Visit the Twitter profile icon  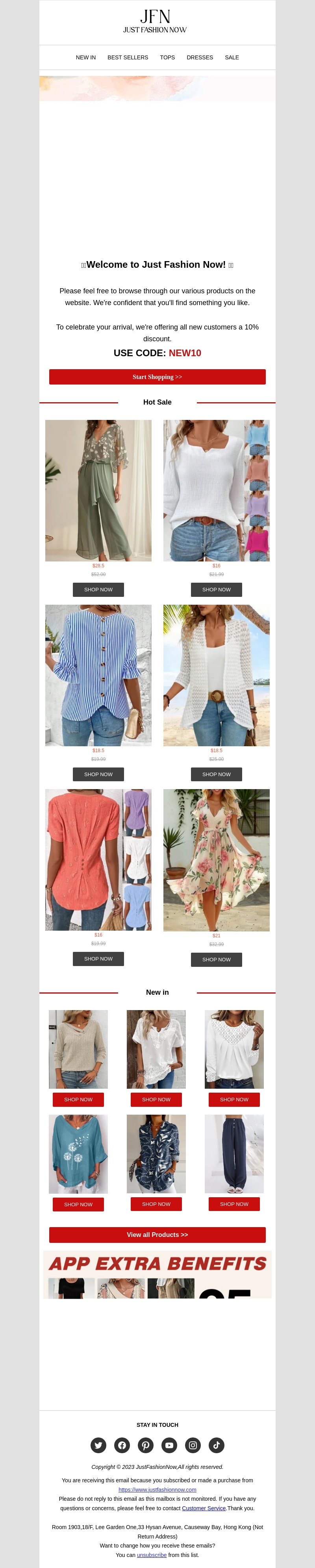tap(98, 1445)
